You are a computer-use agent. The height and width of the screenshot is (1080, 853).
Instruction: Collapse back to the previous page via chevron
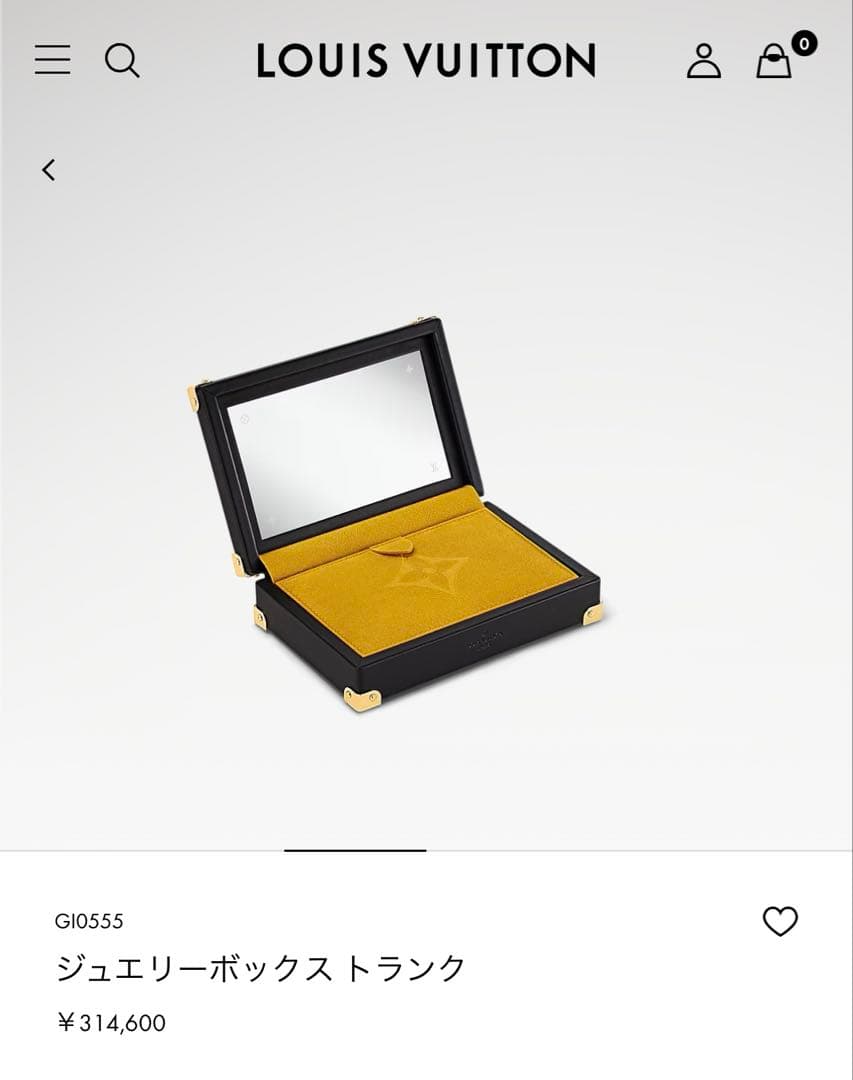pos(48,170)
